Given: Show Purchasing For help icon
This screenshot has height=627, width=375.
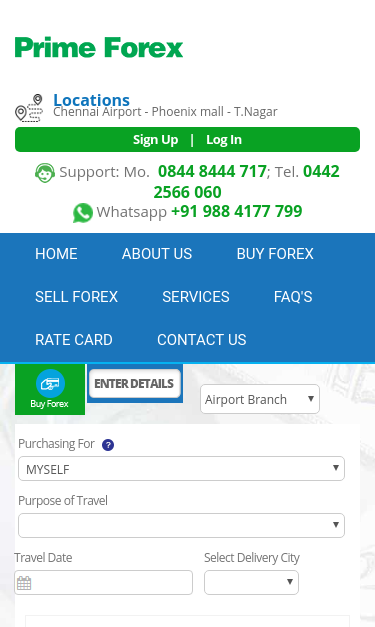Looking at the screenshot, I should point(108,445).
